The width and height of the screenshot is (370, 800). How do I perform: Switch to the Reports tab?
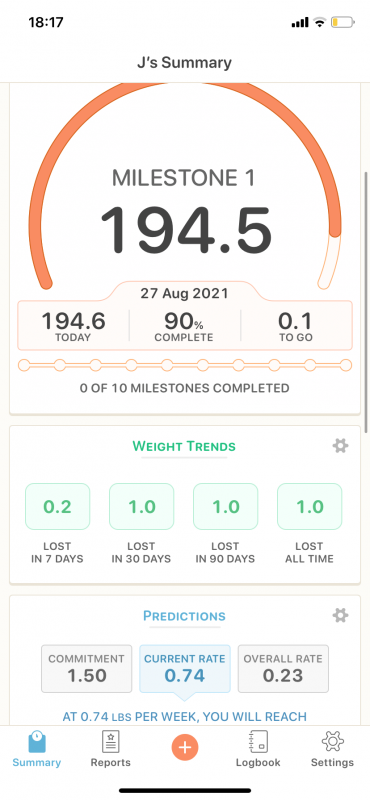click(x=111, y=749)
